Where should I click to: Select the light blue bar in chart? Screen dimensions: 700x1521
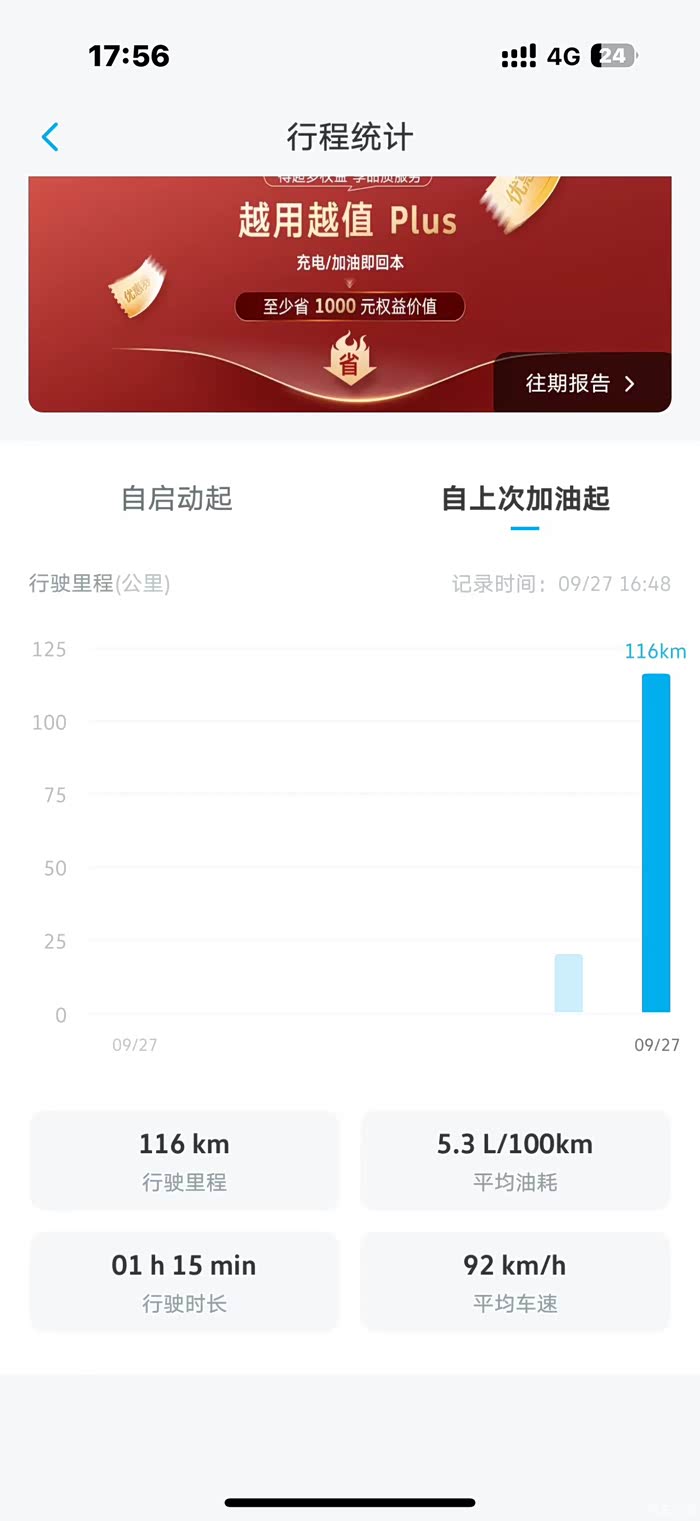(568, 983)
